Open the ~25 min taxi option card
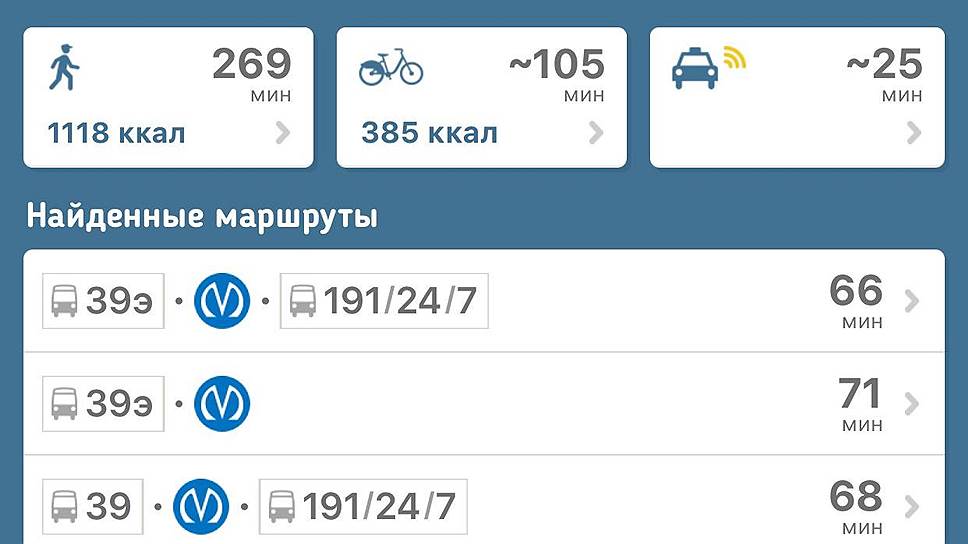The height and width of the screenshot is (544, 968). click(797, 97)
